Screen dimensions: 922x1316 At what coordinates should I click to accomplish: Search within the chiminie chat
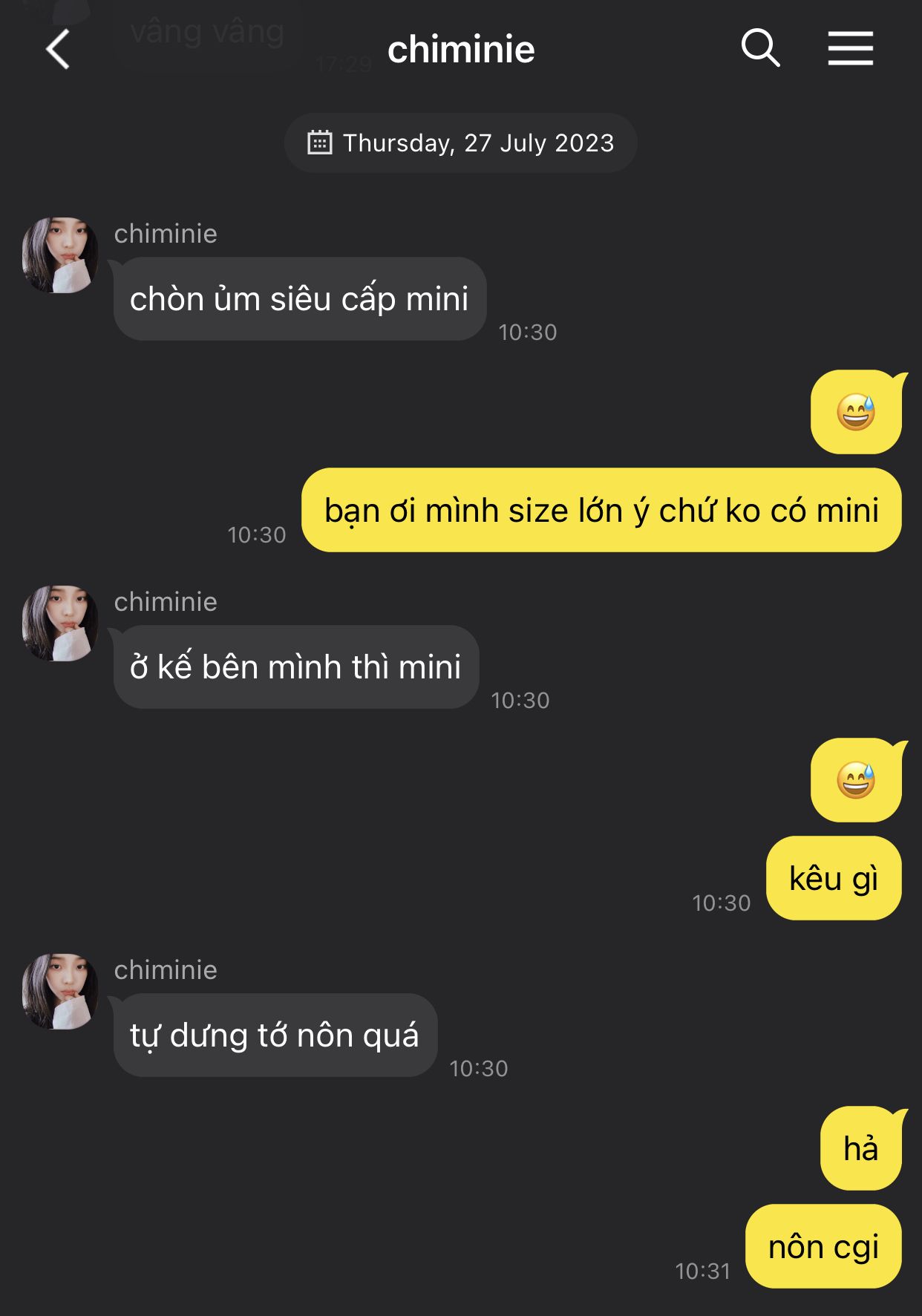tap(760, 49)
